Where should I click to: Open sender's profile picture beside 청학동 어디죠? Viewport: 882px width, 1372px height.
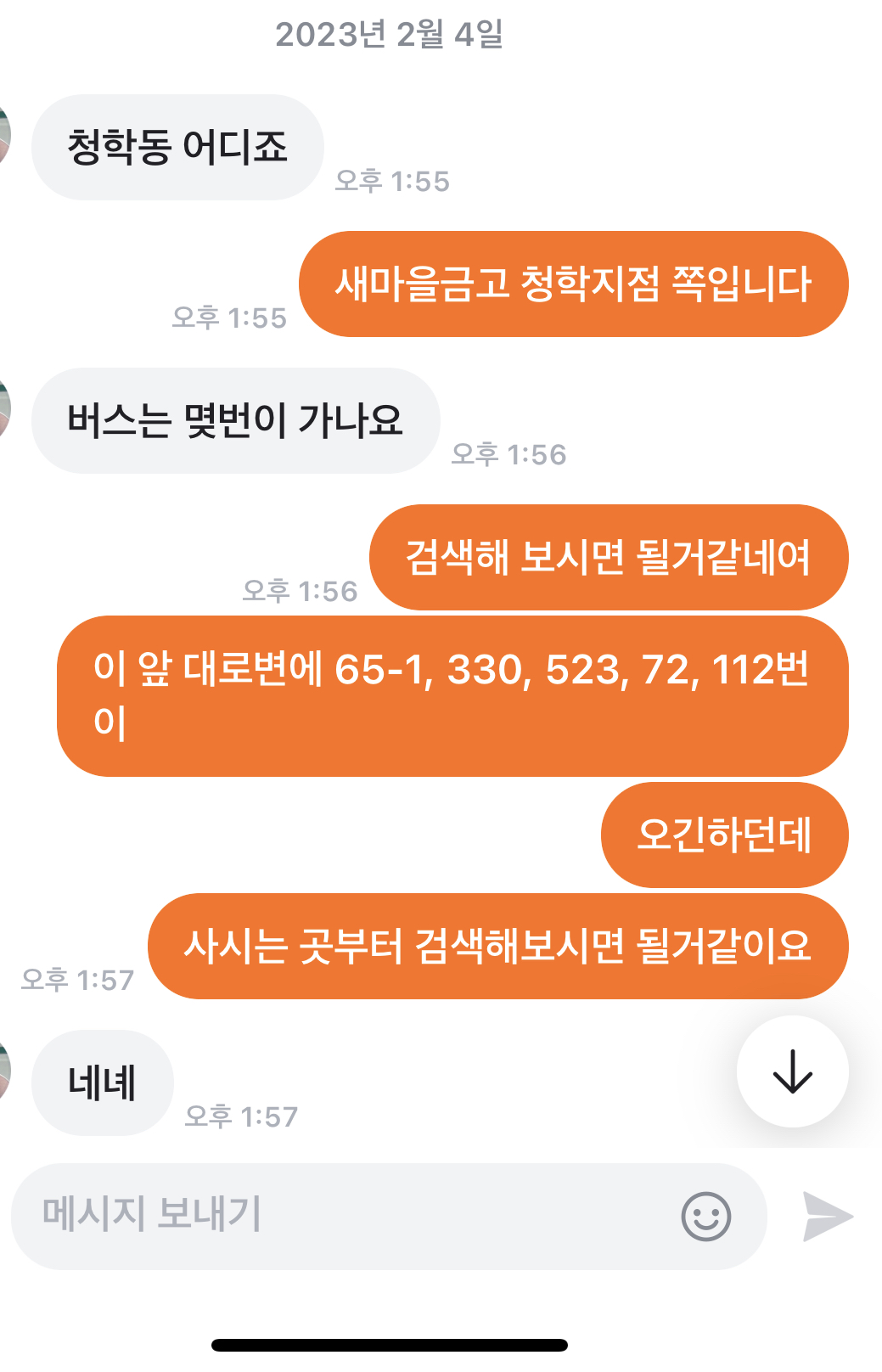click(4, 136)
